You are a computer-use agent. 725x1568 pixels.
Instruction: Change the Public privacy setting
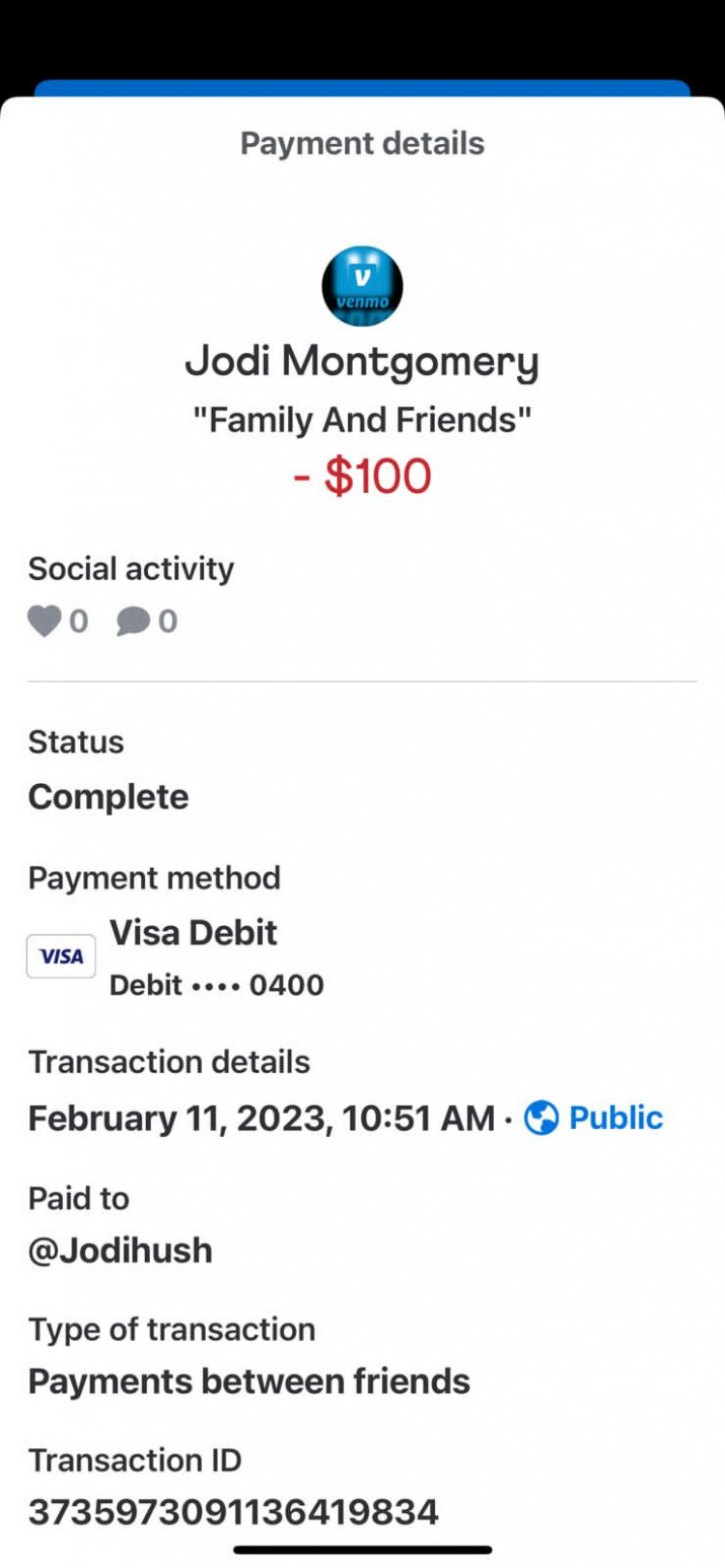pos(594,1118)
